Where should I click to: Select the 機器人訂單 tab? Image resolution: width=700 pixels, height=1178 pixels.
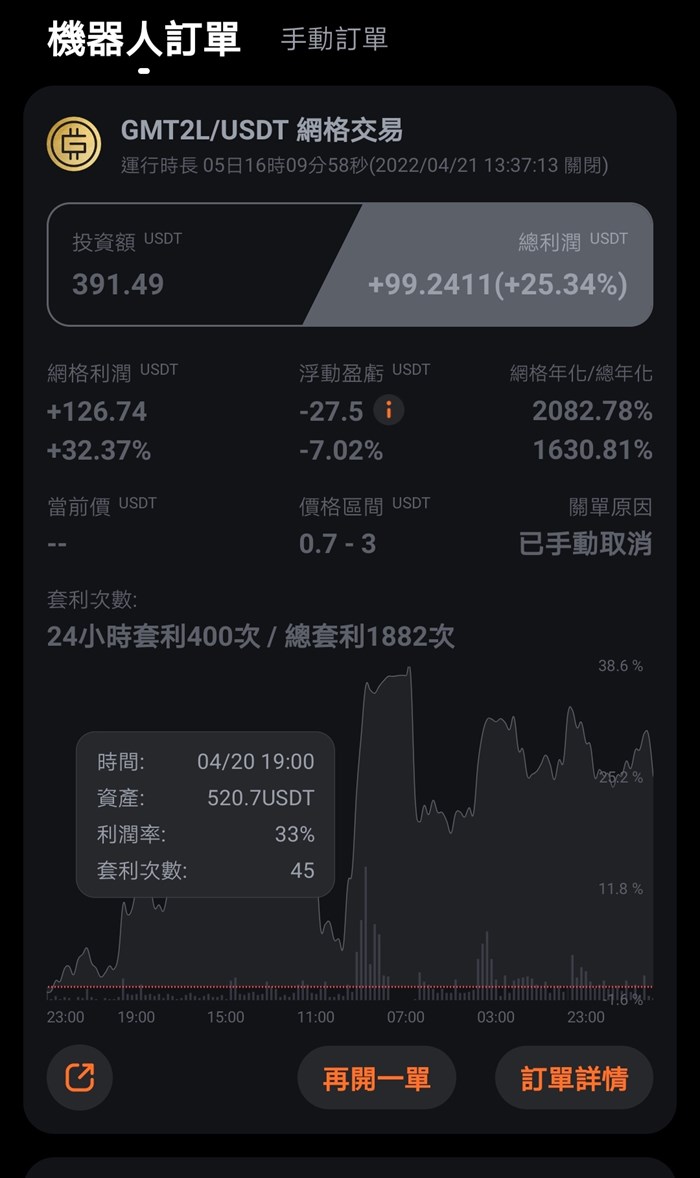pyautogui.click(x=143, y=39)
